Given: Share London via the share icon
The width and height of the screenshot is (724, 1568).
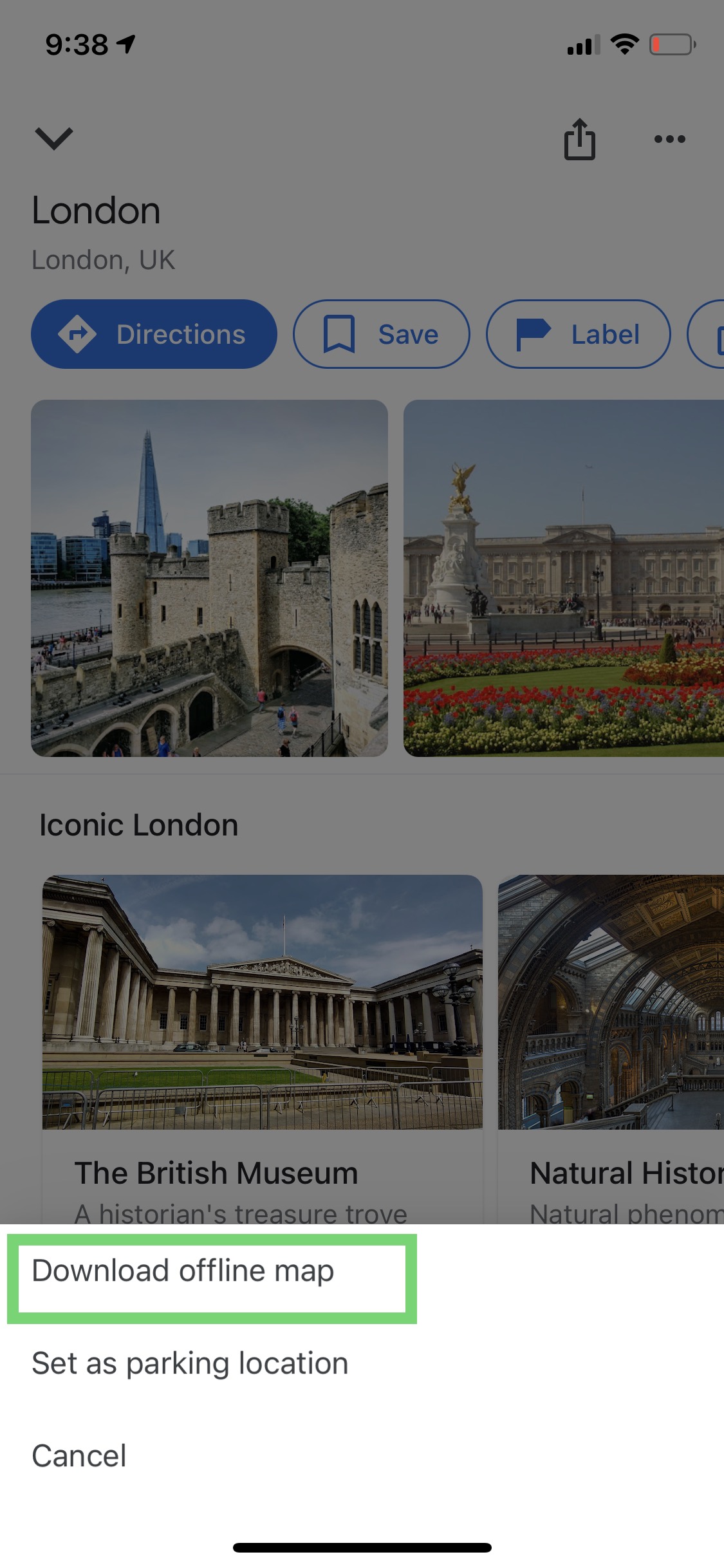Looking at the screenshot, I should click(x=579, y=139).
